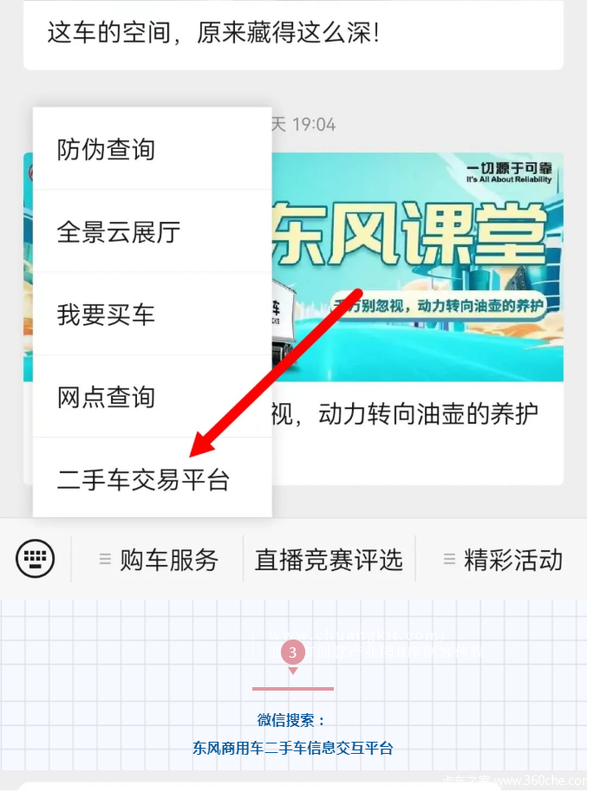Expand the 购车服务 bottom menu
This screenshot has width=600, height=792.
[x=158, y=560]
